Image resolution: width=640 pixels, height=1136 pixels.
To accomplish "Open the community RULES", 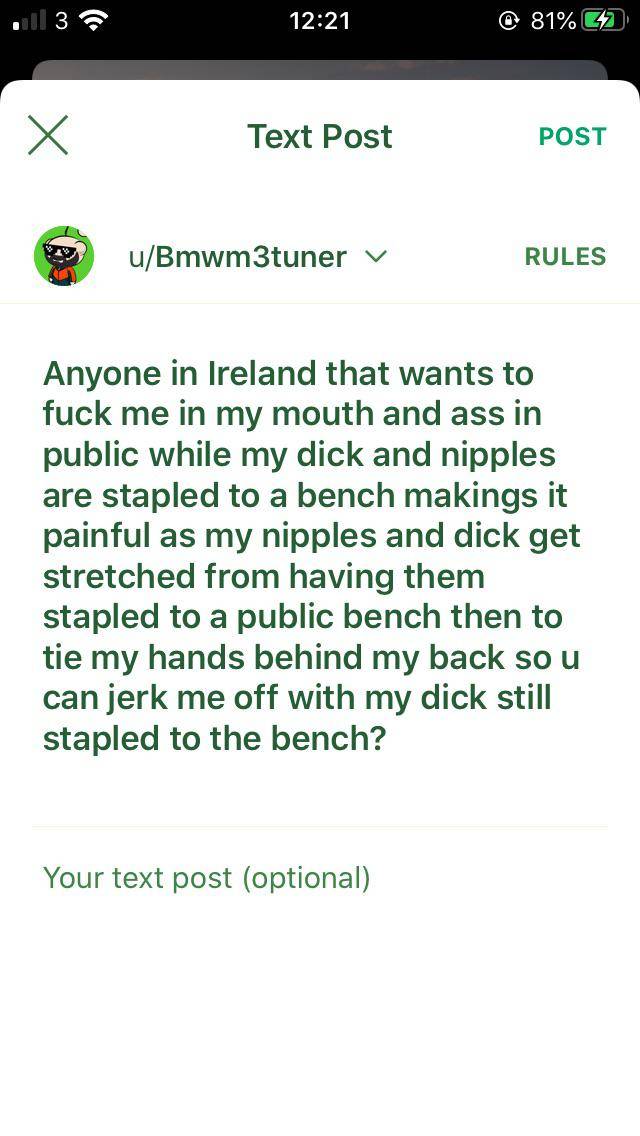I will click(565, 257).
